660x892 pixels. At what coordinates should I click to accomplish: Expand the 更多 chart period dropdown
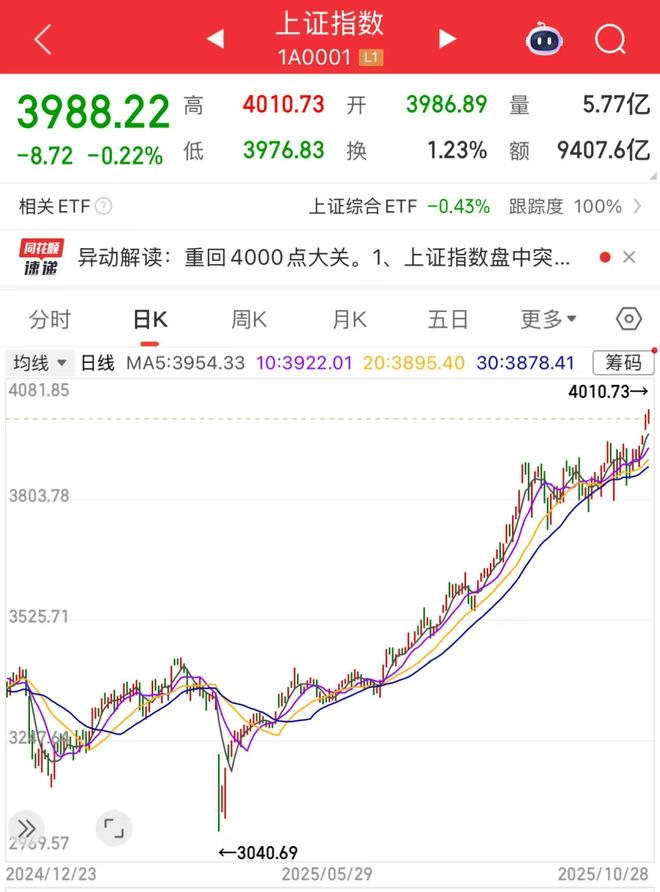[x=548, y=319]
